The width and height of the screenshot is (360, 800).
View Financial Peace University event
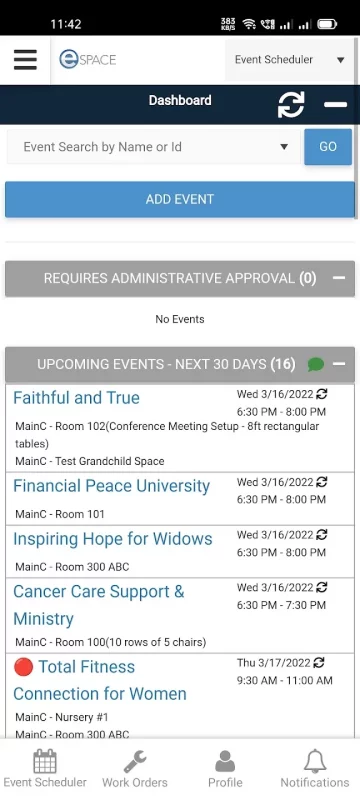tap(112, 486)
